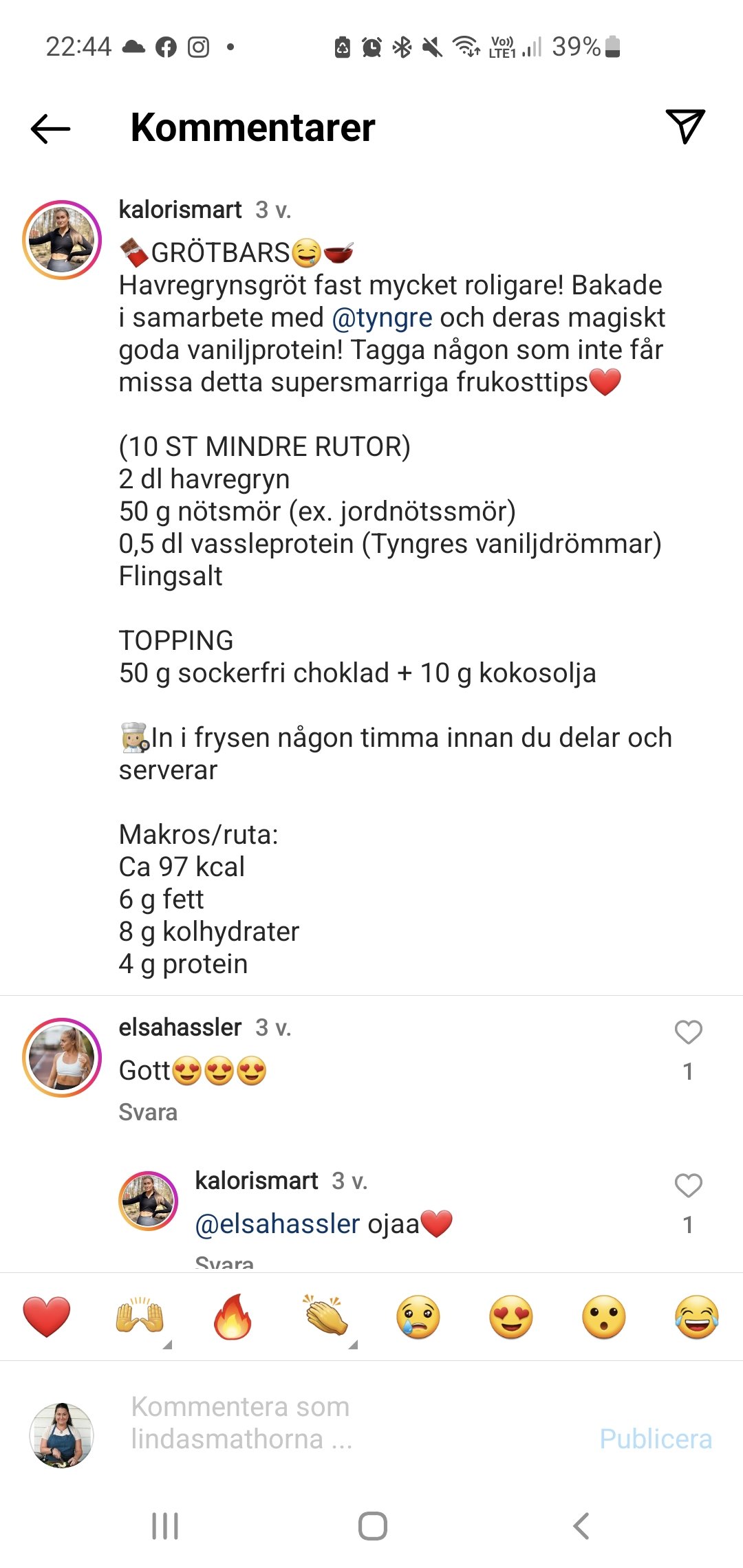
Task: Tap Publicera to post the comment
Action: (x=656, y=1439)
